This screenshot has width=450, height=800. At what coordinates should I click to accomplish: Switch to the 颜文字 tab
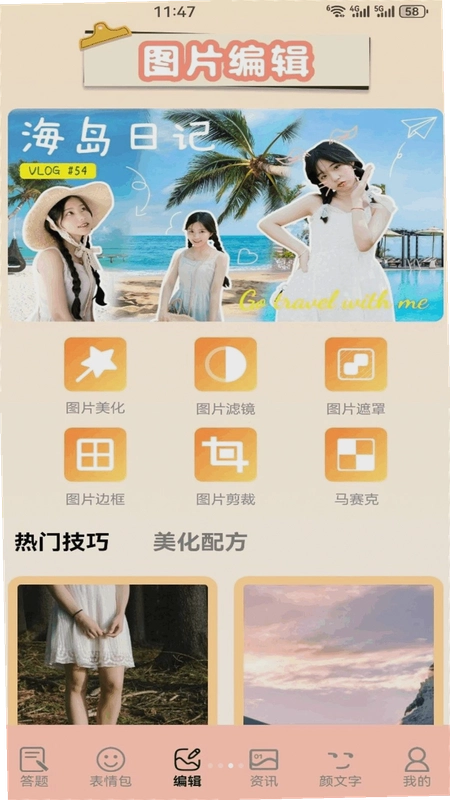[x=340, y=767]
